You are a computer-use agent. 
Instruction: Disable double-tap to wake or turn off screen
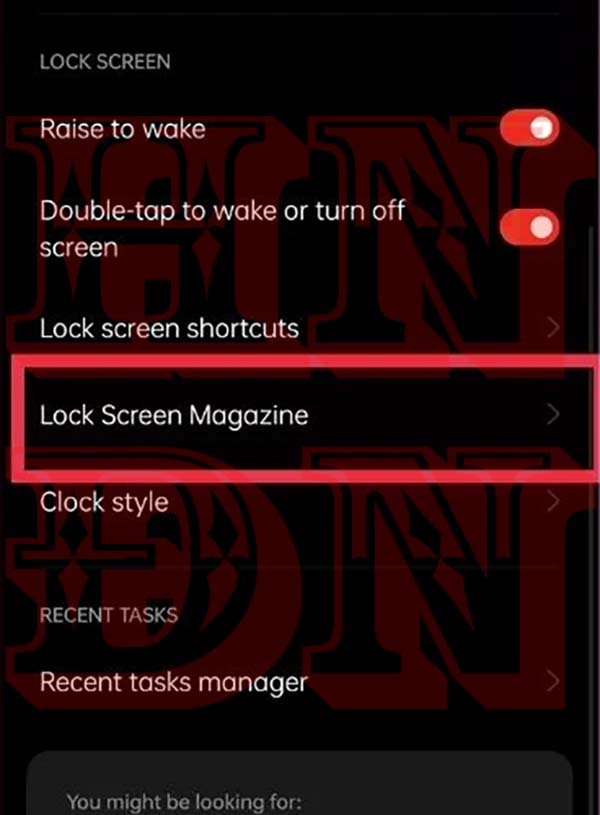tap(528, 227)
